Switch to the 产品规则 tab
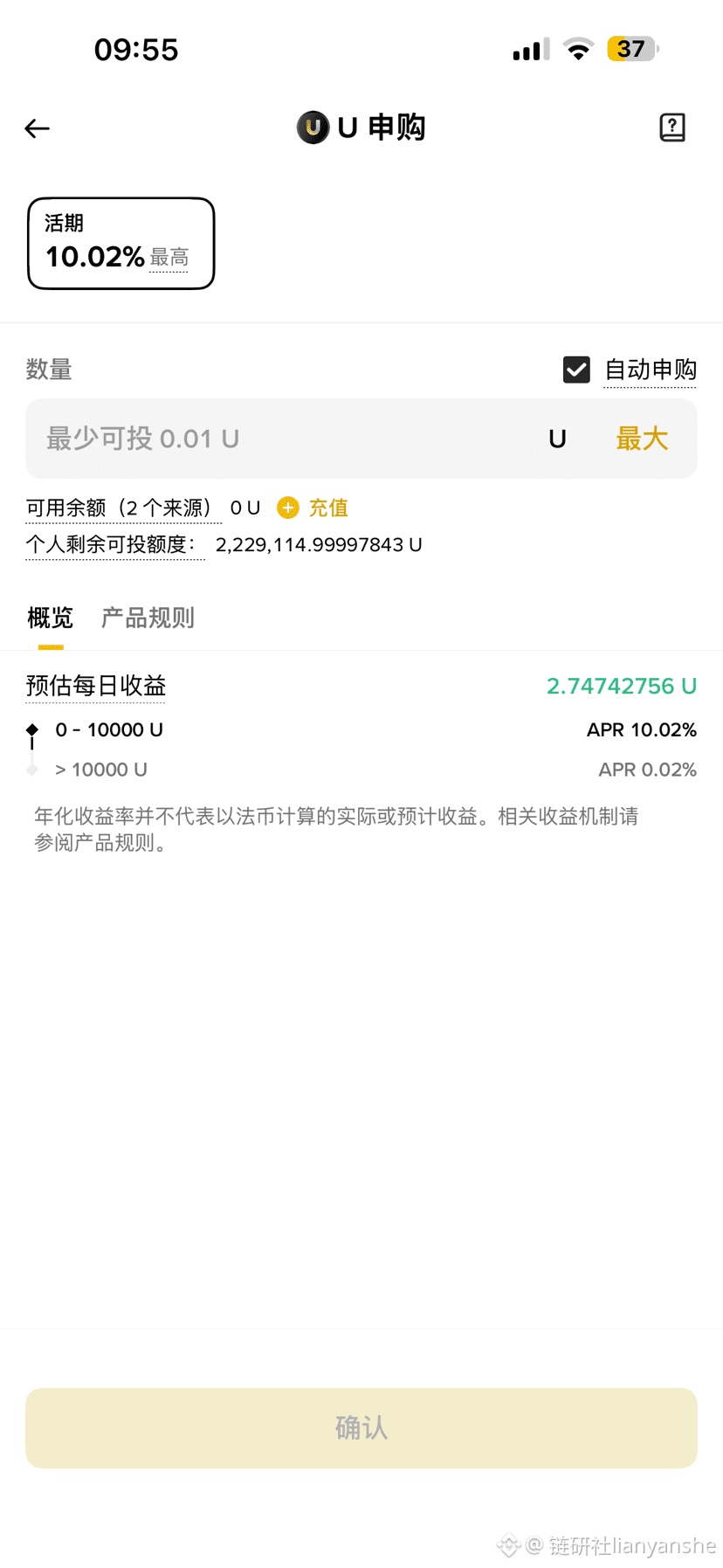Image resolution: width=723 pixels, height=1568 pixels. 148,618
